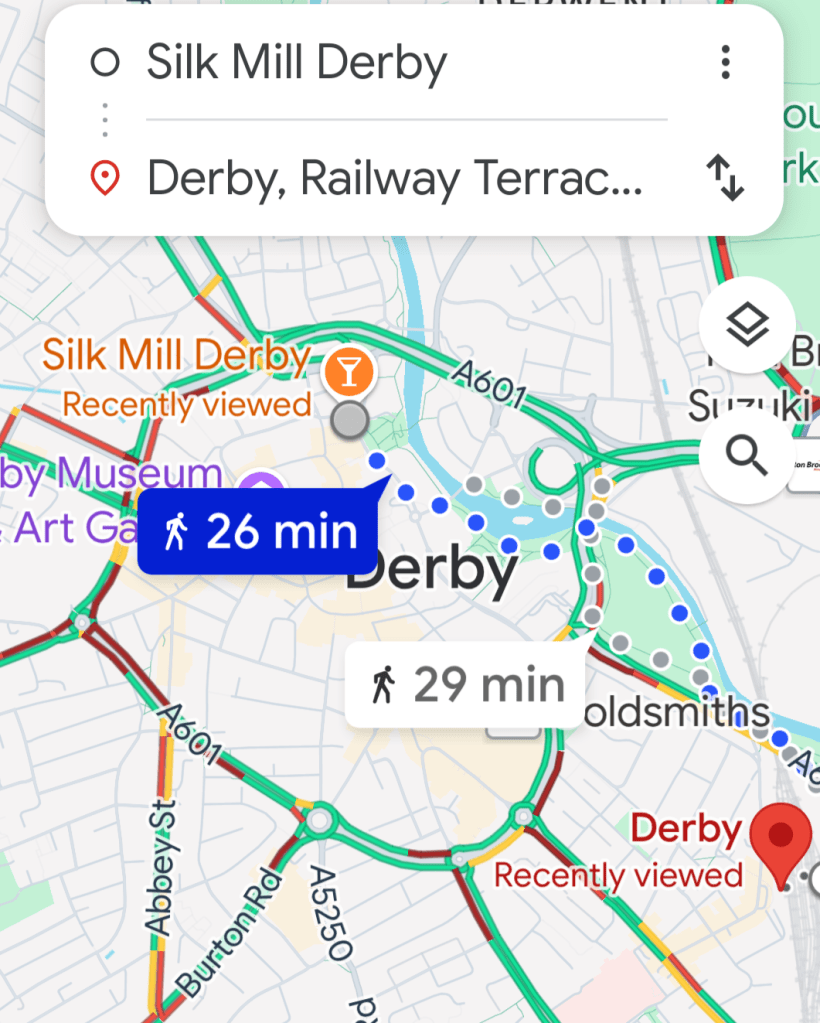This screenshot has height=1023, width=820.
Task: Select the 26 min walking route
Action: point(258,532)
